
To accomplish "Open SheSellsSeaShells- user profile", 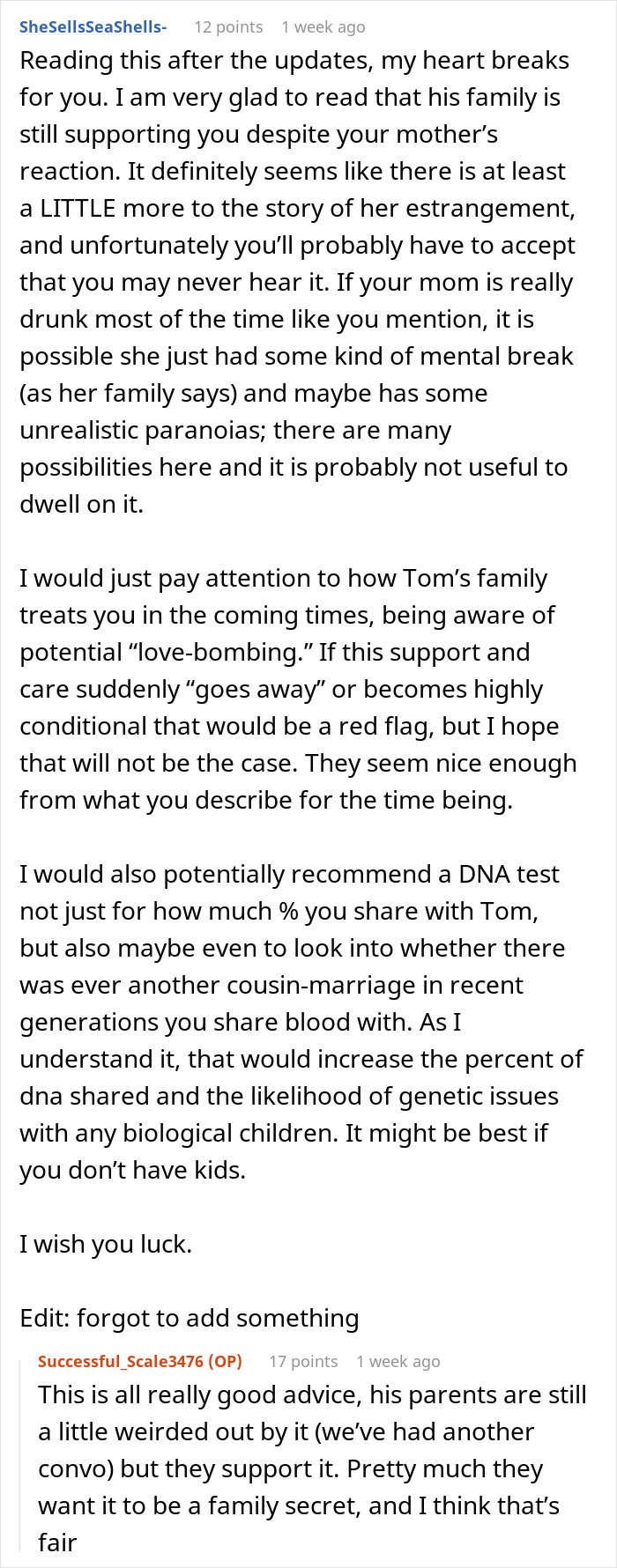I will pyautogui.click(x=93, y=26).
